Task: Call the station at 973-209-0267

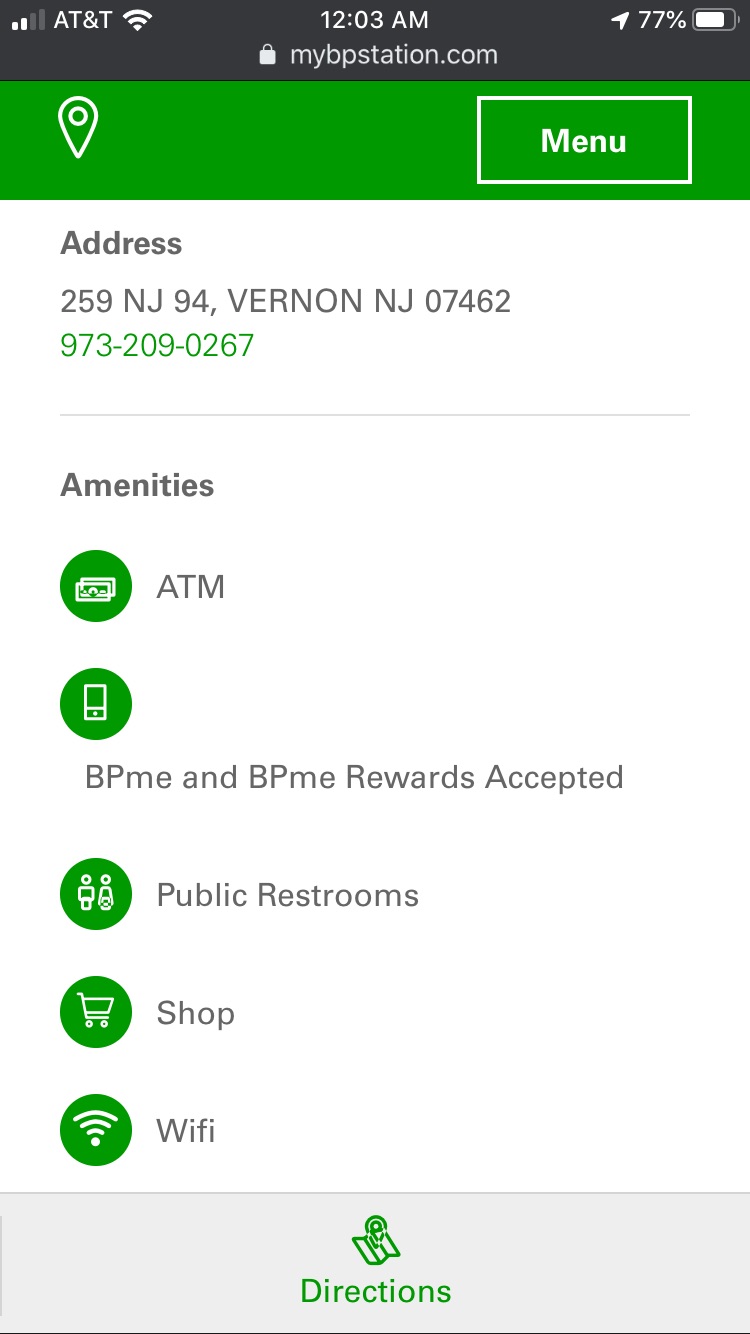Action: point(157,346)
